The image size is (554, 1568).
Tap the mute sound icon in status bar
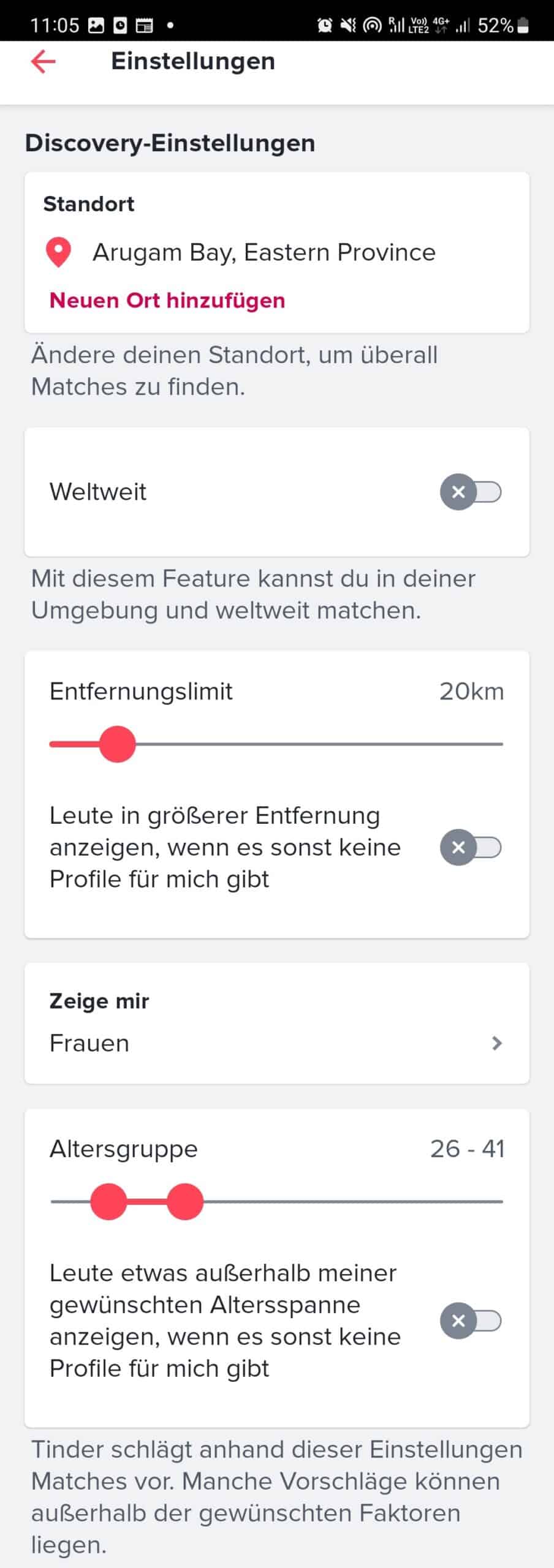point(347,24)
